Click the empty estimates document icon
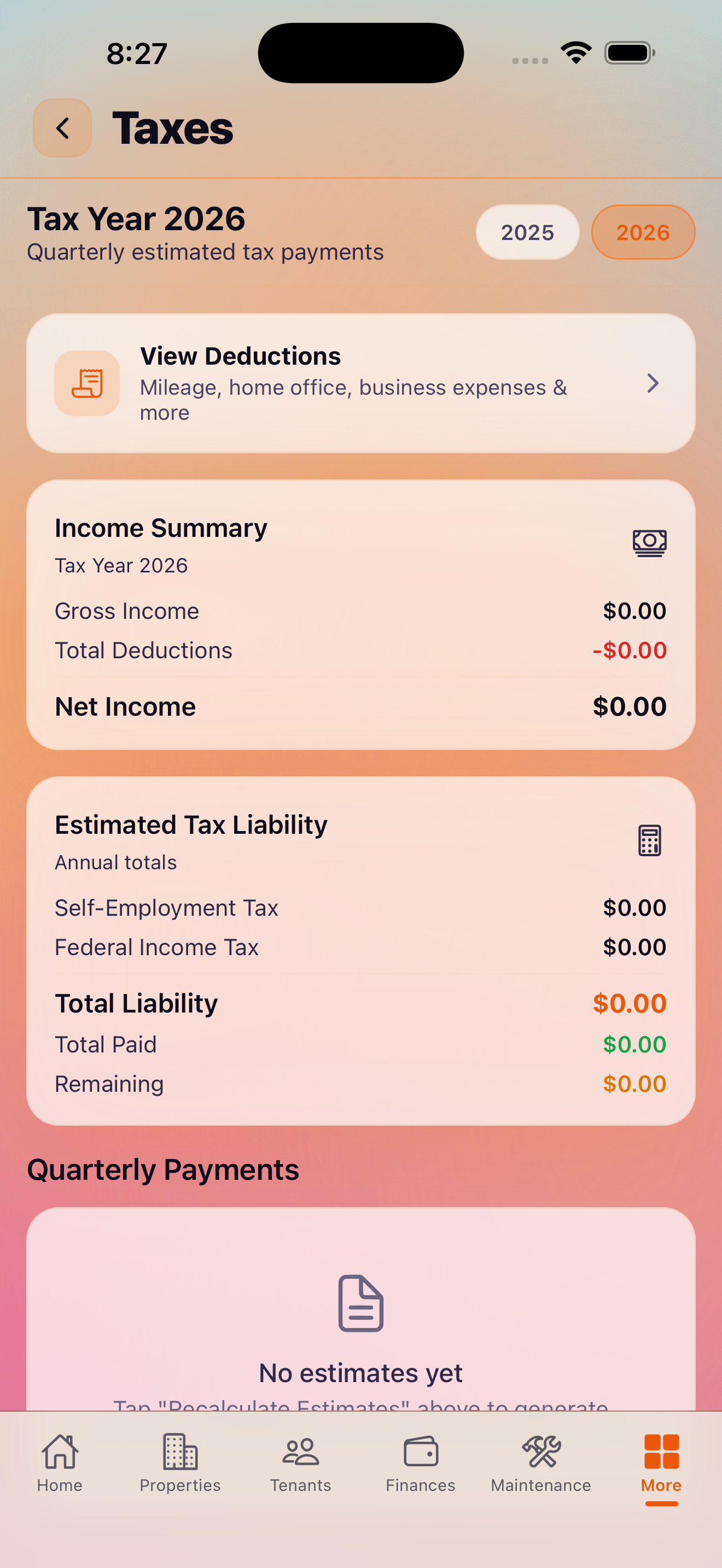Viewport: 722px width, 1568px height. pyautogui.click(x=360, y=1302)
